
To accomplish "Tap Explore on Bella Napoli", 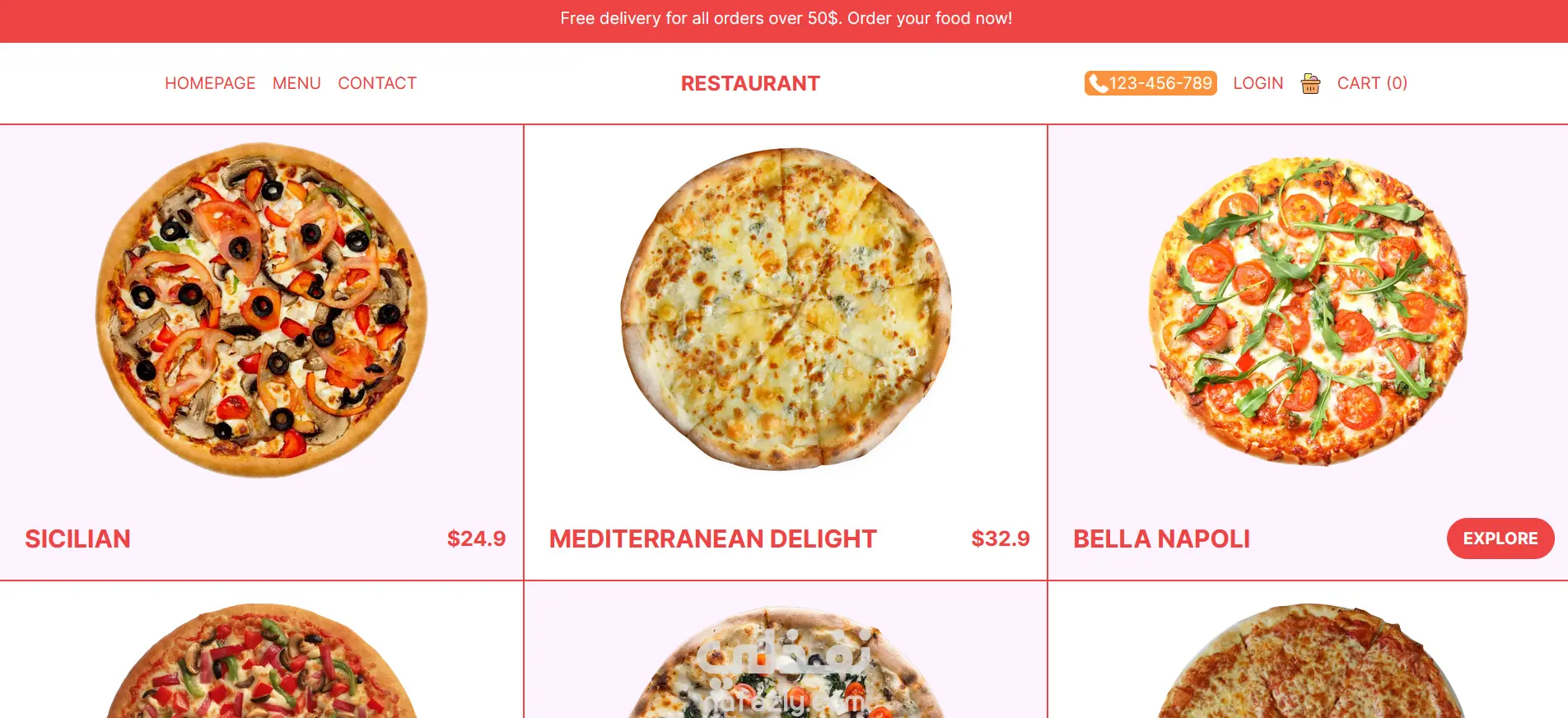I will coord(1500,538).
